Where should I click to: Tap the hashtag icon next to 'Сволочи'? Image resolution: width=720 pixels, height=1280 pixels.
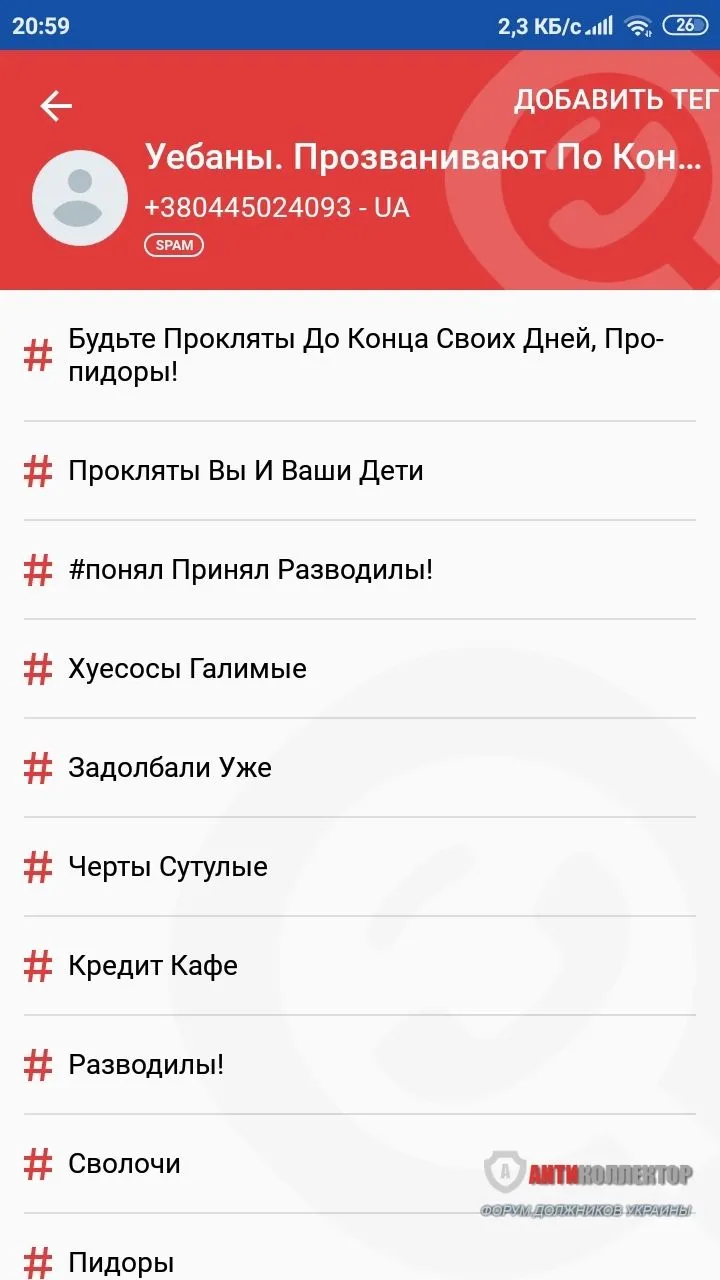tap(37, 1164)
